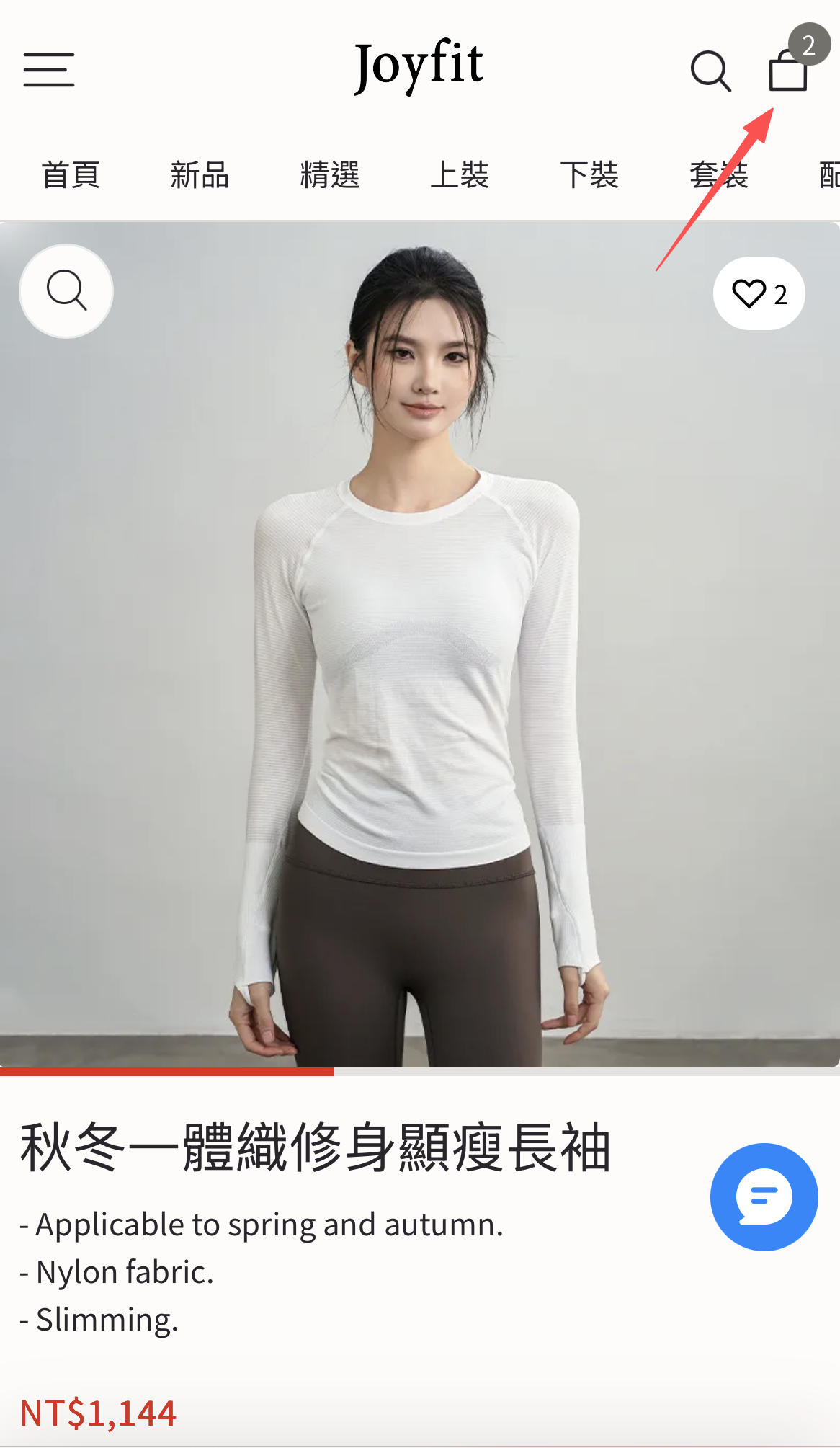Screen dimensions: 840x1448
Task: View the 套裝 category
Action: click(x=719, y=175)
